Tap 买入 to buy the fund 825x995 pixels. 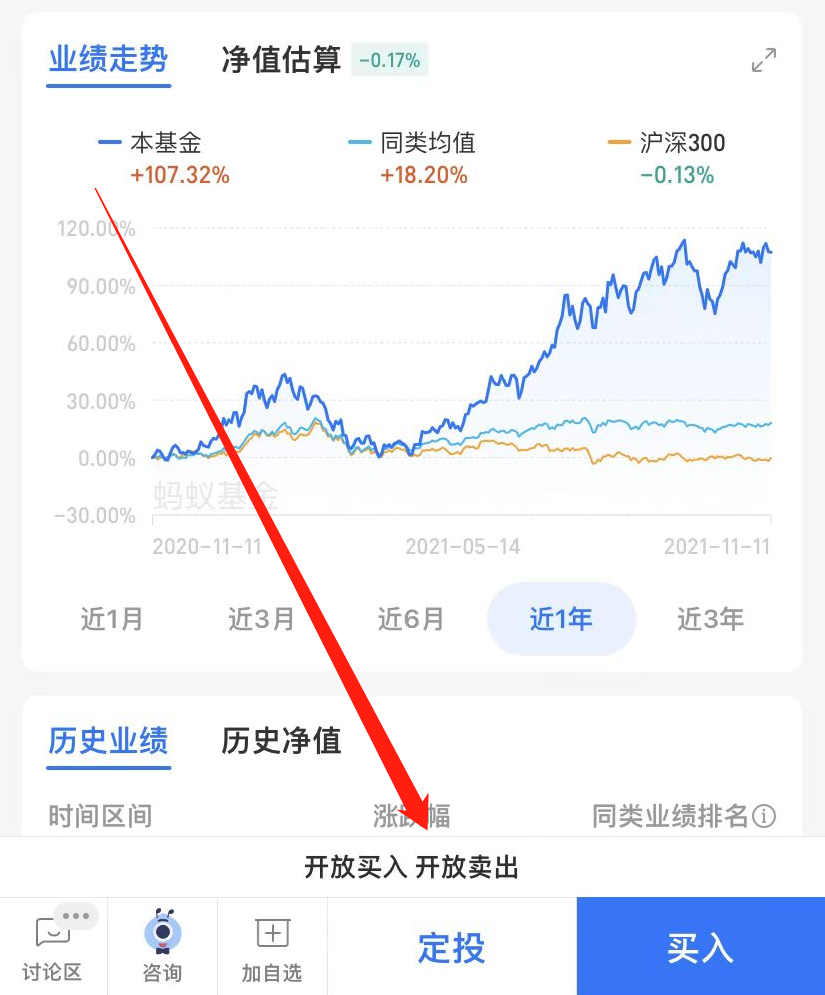700,947
